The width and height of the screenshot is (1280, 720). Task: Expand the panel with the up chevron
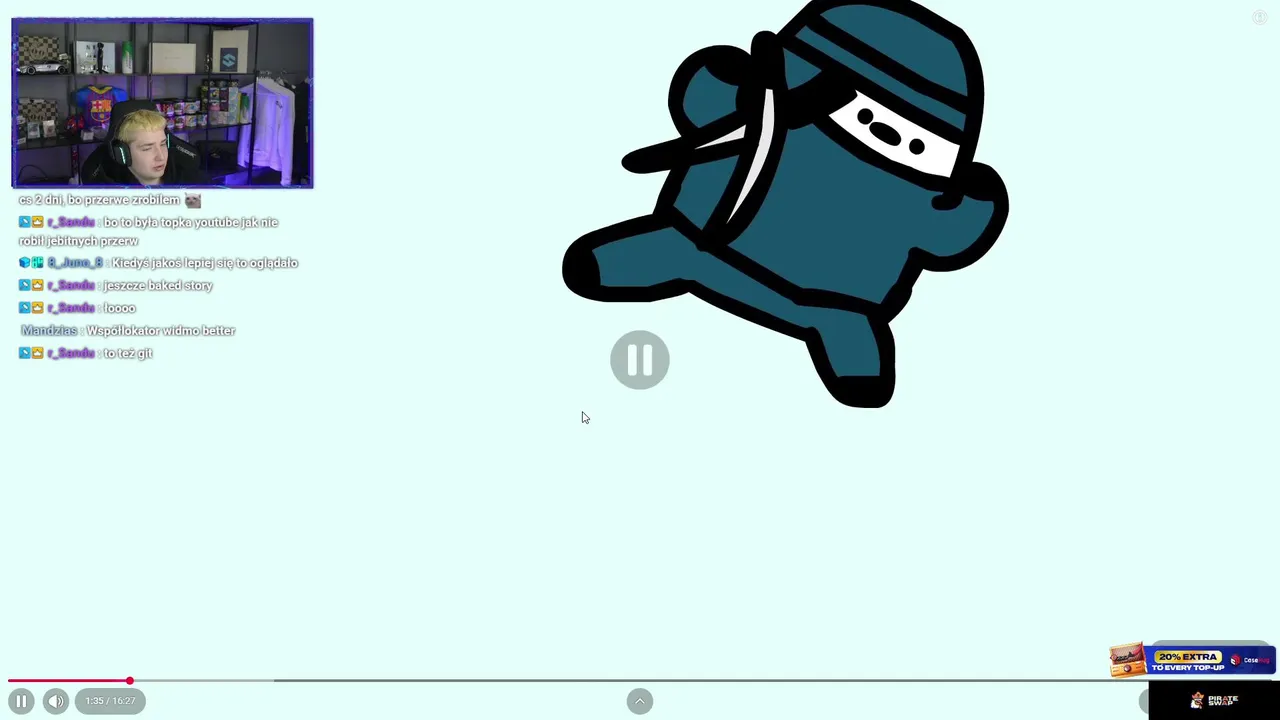[x=640, y=701]
